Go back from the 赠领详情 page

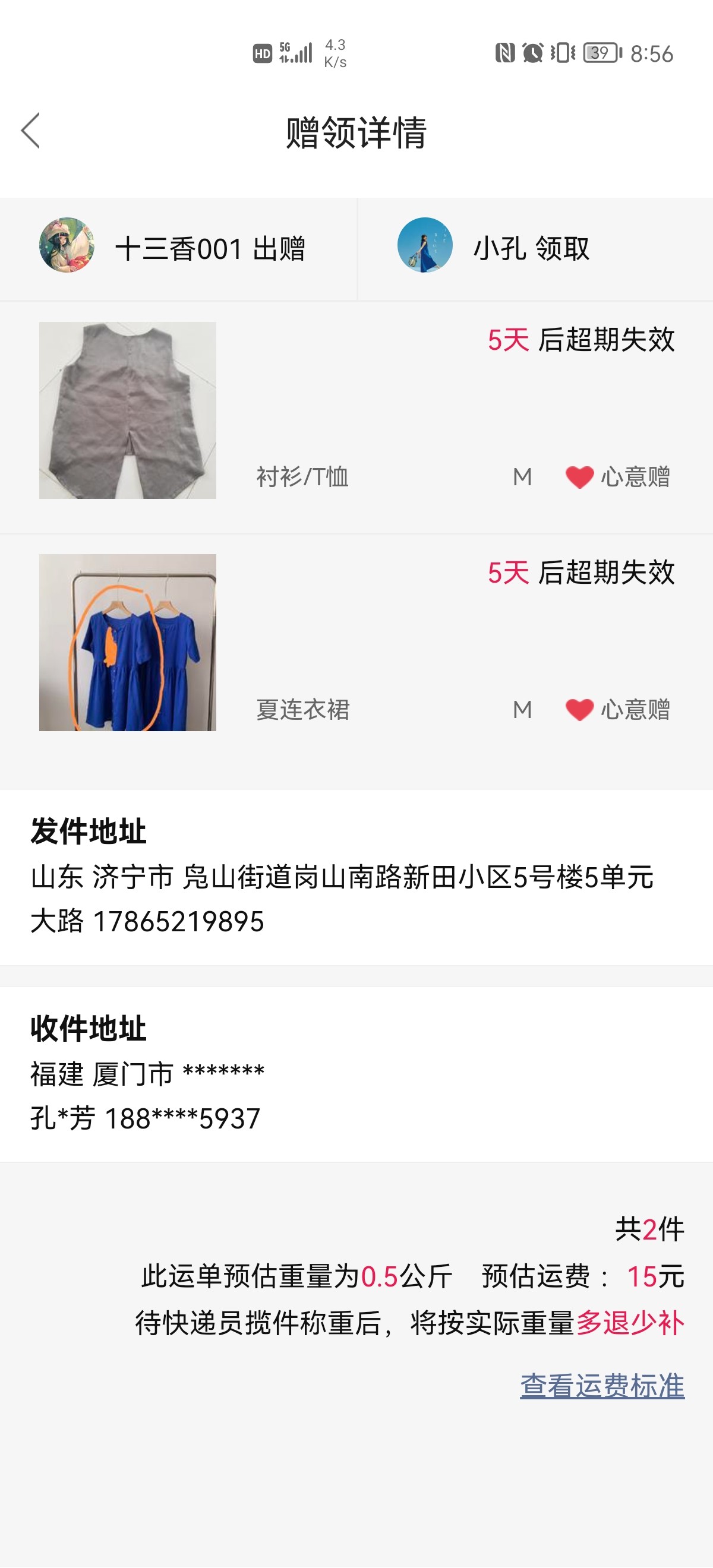(30, 131)
